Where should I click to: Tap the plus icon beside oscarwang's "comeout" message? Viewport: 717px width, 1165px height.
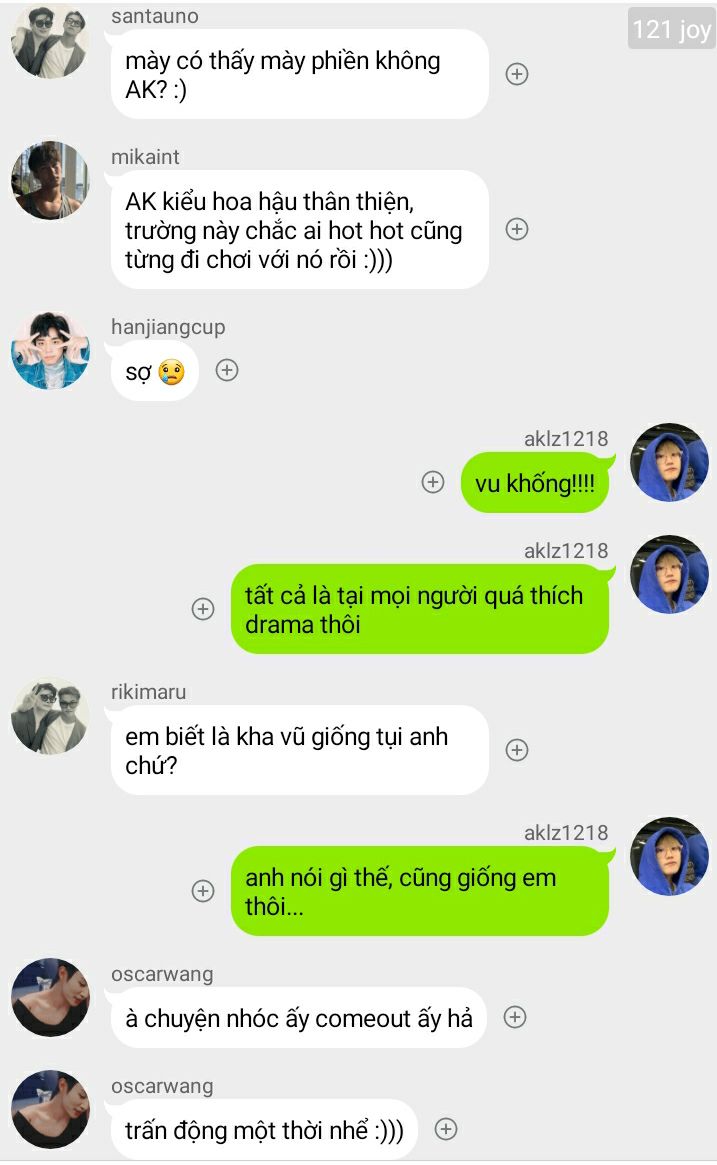point(515,1017)
